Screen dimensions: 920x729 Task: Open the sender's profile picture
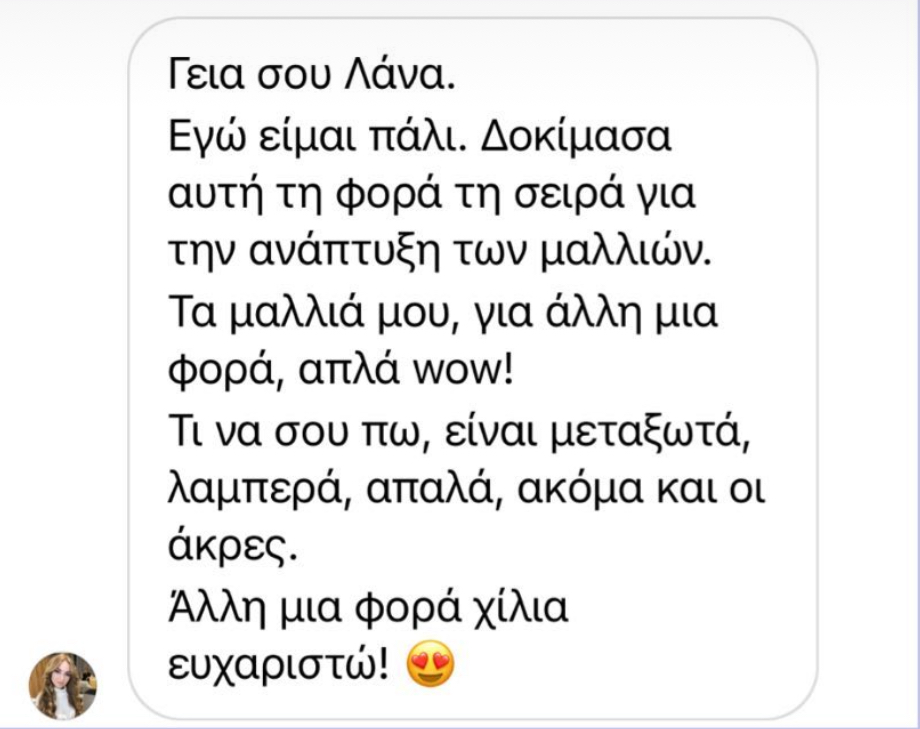(63, 686)
